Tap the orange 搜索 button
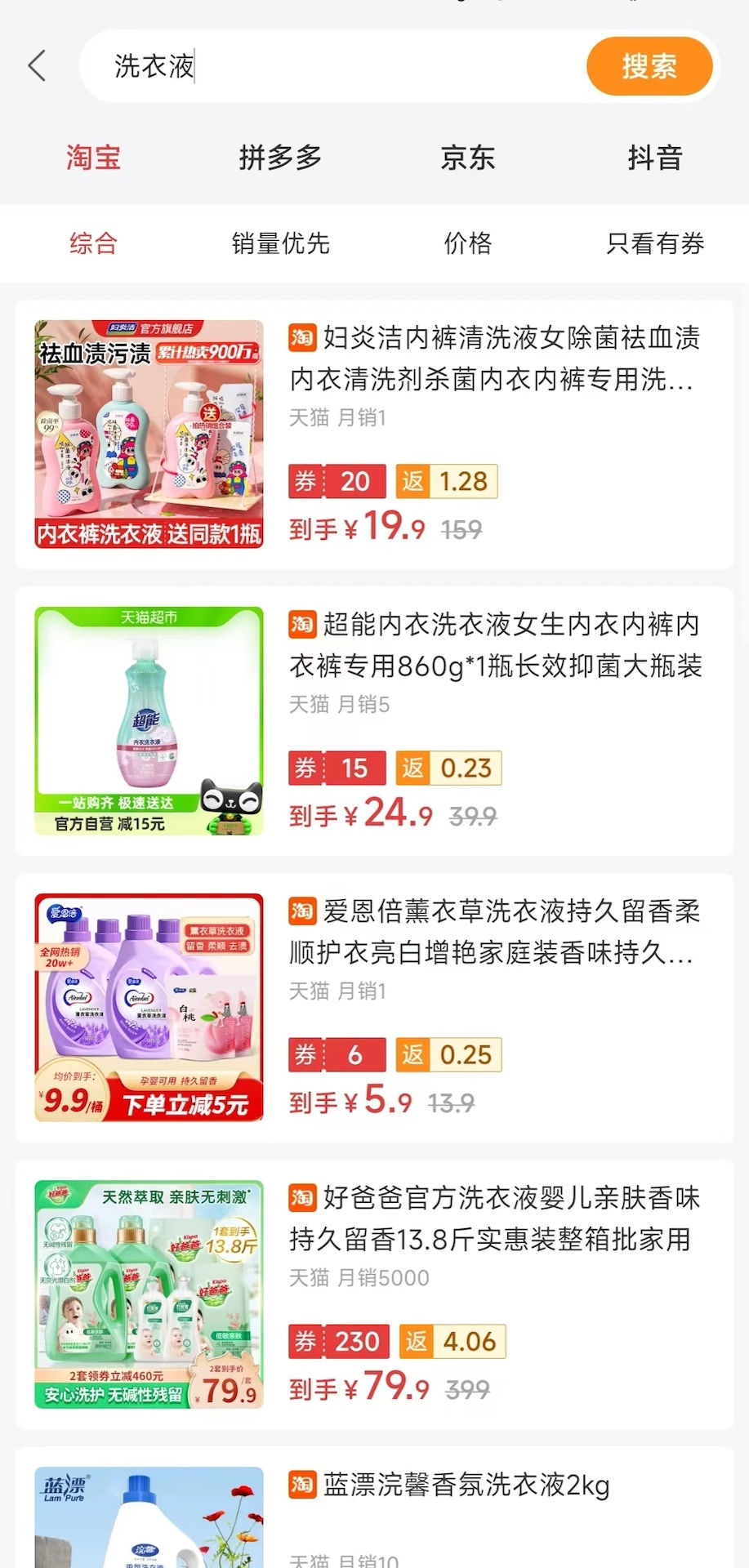This screenshot has width=749, height=1568. click(x=649, y=66)
